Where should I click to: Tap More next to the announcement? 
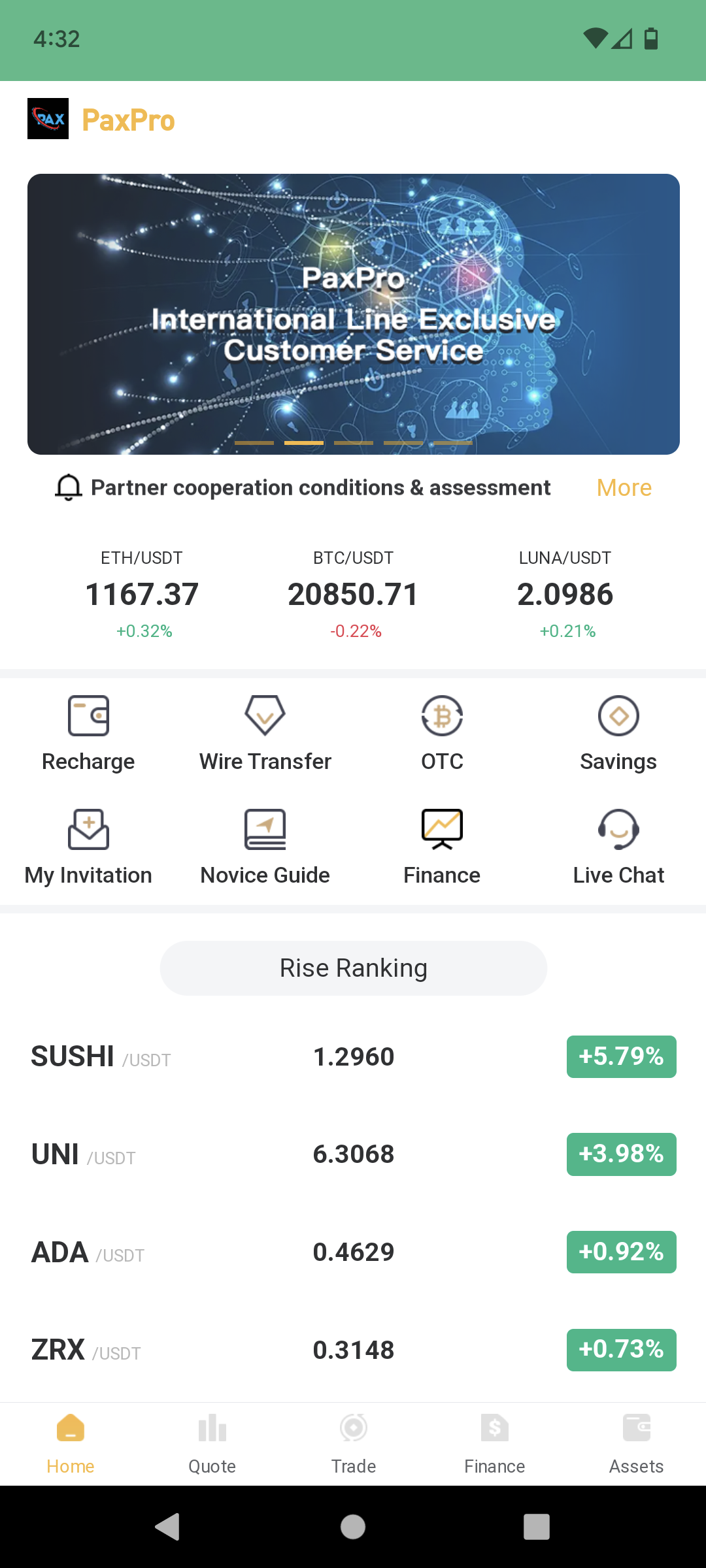pyautogui.click(x=624, y=487)
